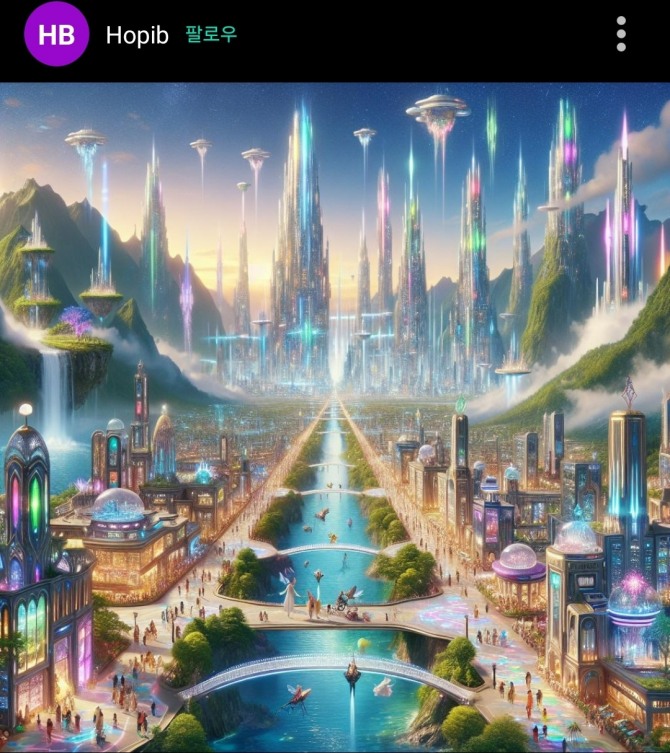Open the futuristic city image full screen
The image size is (670, 753).
pyautogui.click(x=335, y=417)
